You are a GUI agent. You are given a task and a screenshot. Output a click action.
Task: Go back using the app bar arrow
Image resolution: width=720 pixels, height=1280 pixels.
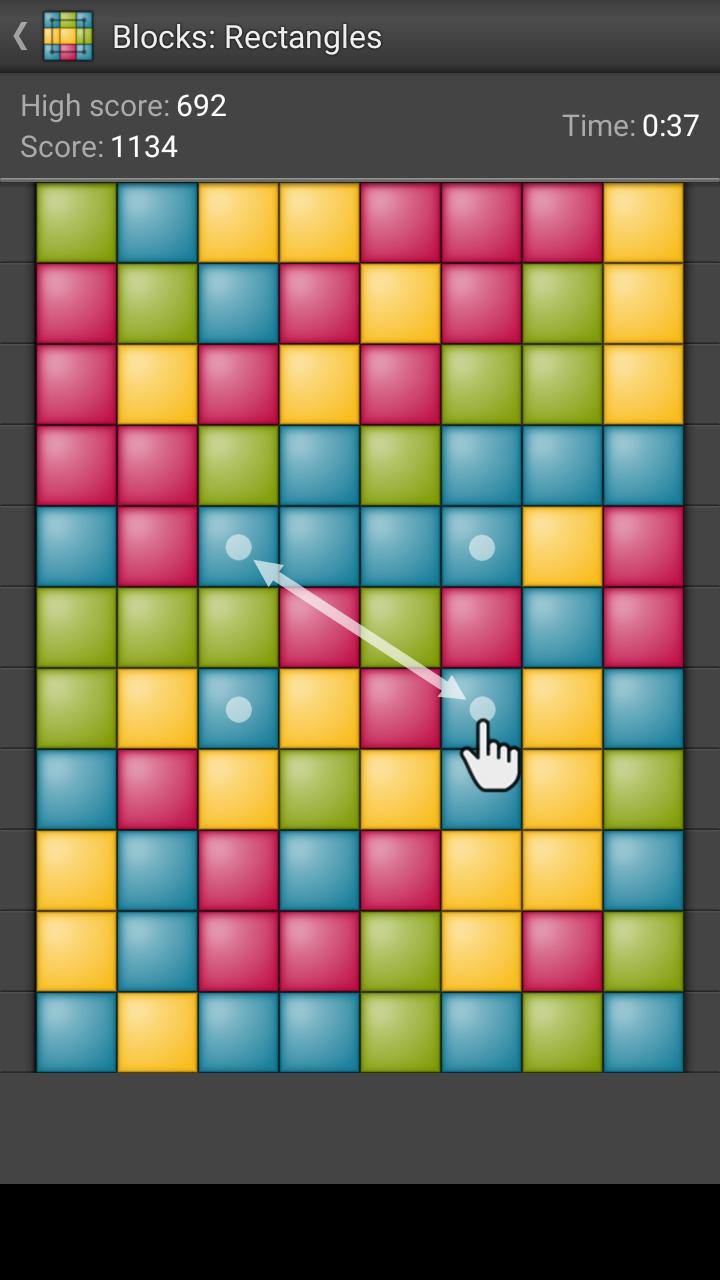click(20, 37)
